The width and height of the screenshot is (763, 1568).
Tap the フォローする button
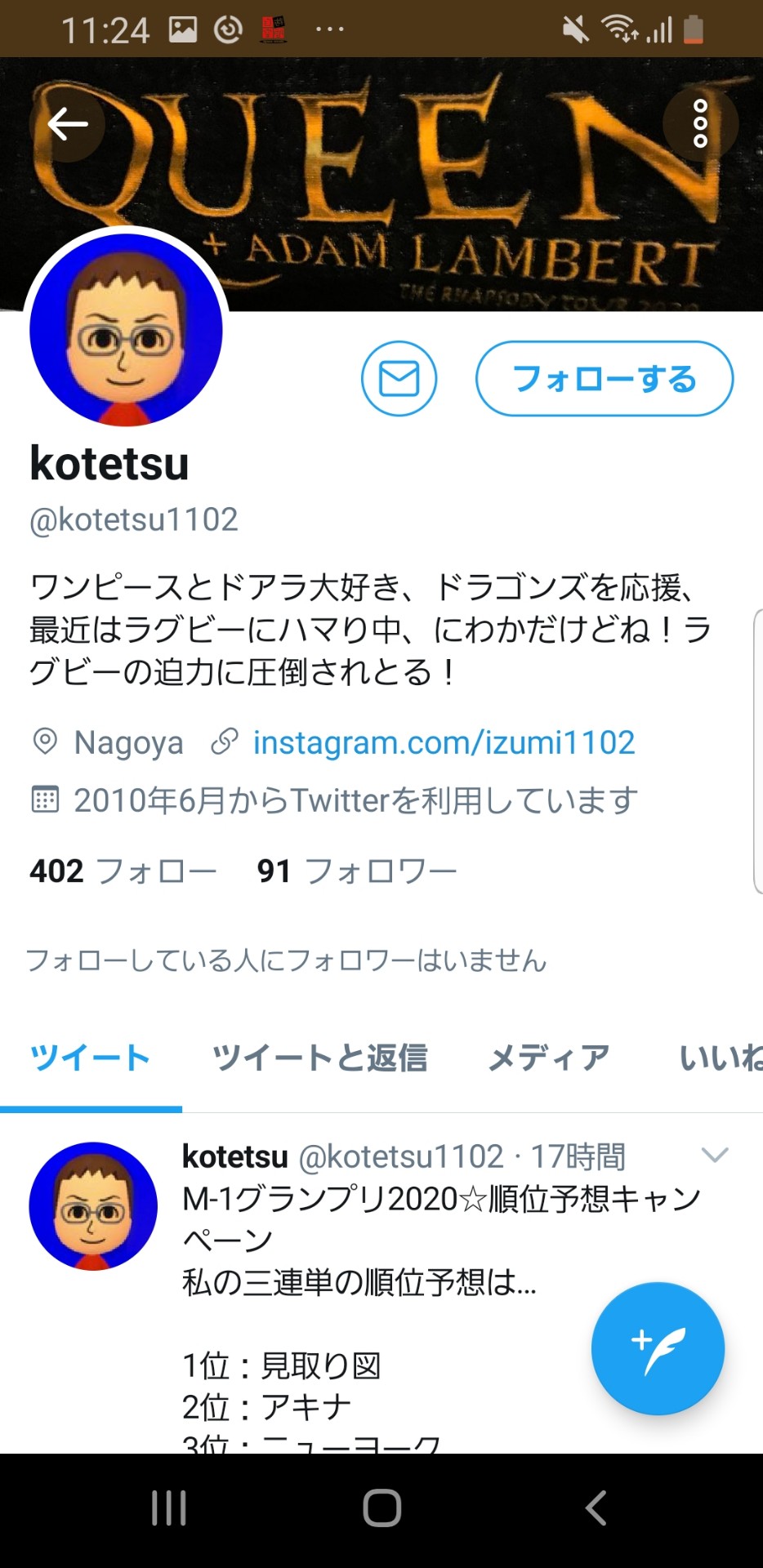point(605,379)
